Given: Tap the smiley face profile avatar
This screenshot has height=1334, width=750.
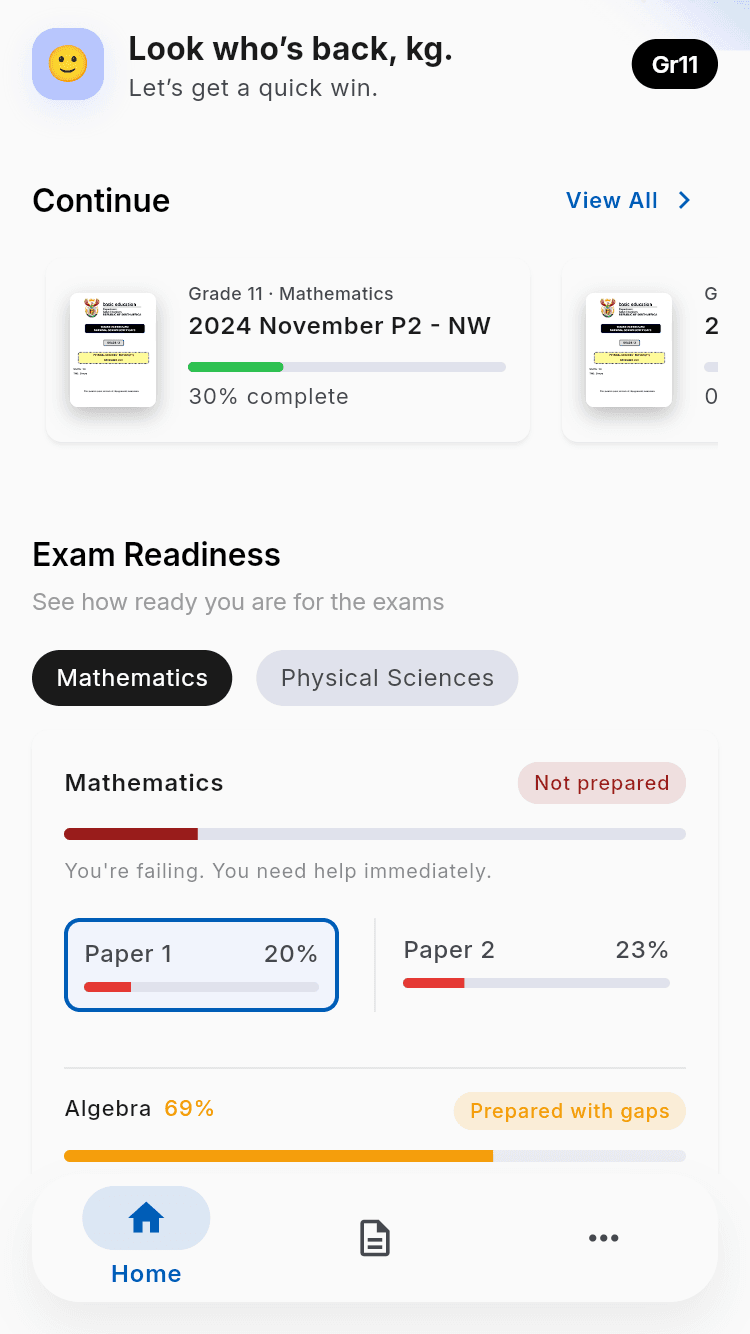Looking at the screenshot, I should pos(68,64).
